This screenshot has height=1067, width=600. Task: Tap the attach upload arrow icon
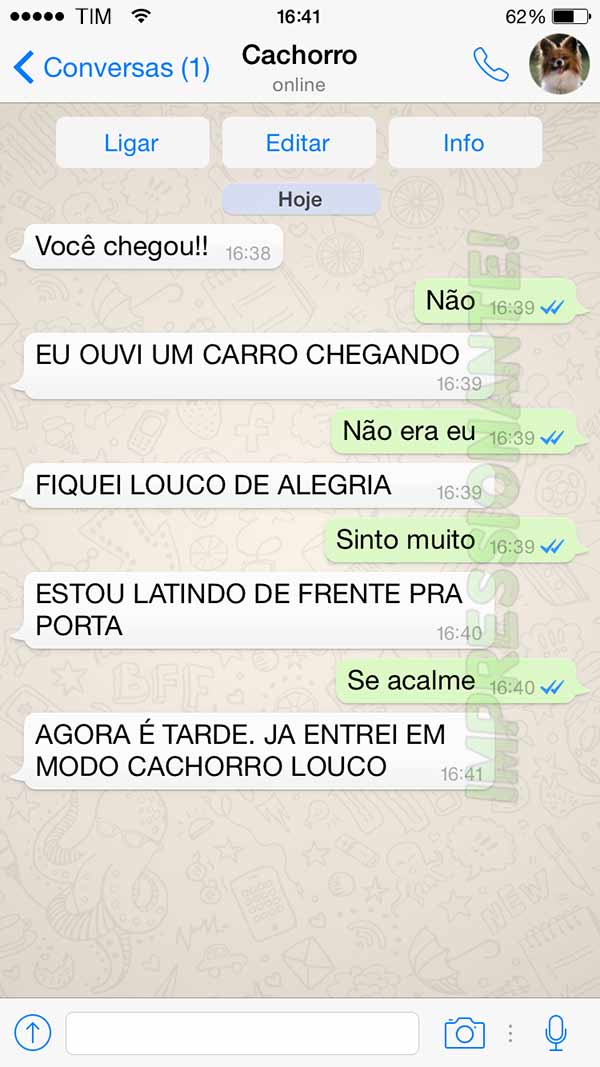click(33, 1032)
